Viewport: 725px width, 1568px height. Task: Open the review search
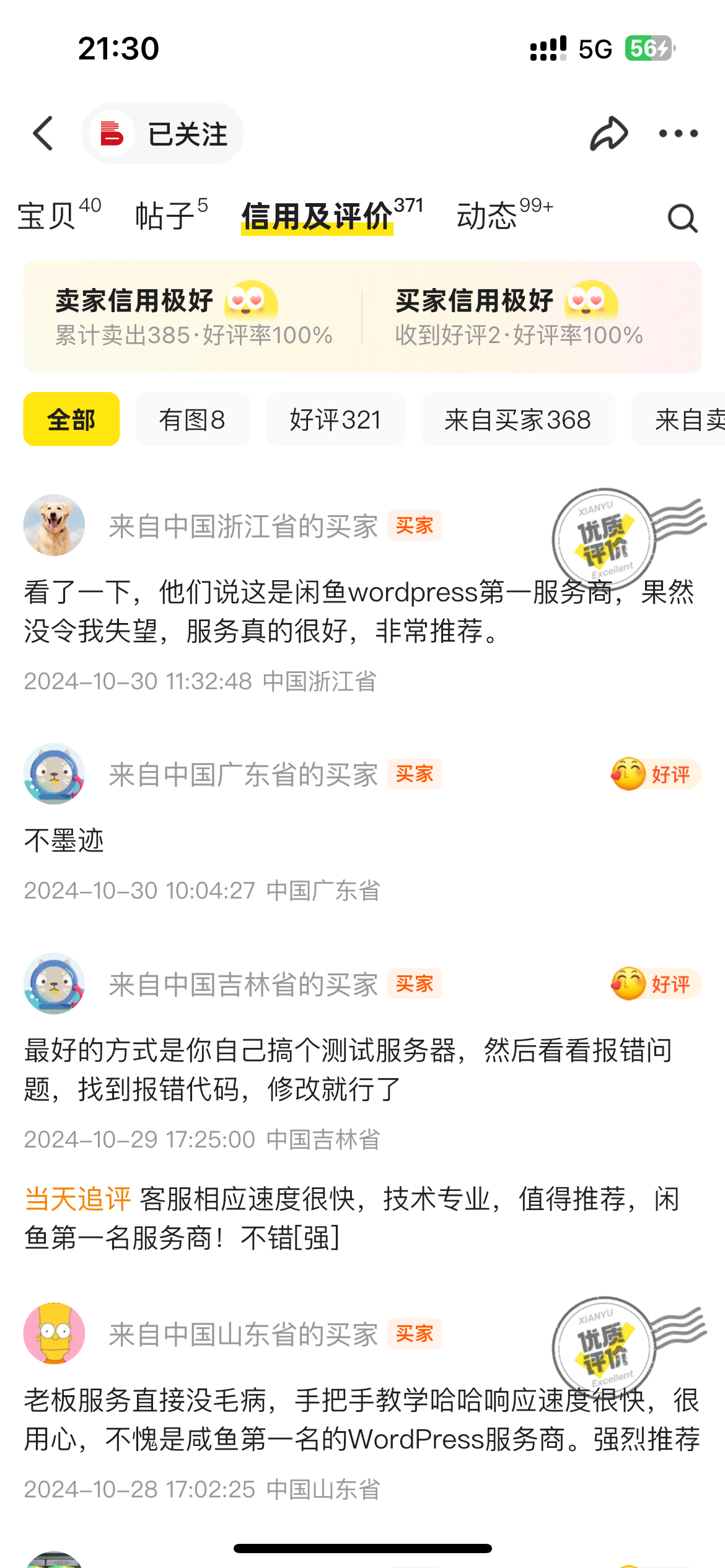pos(682,218)
